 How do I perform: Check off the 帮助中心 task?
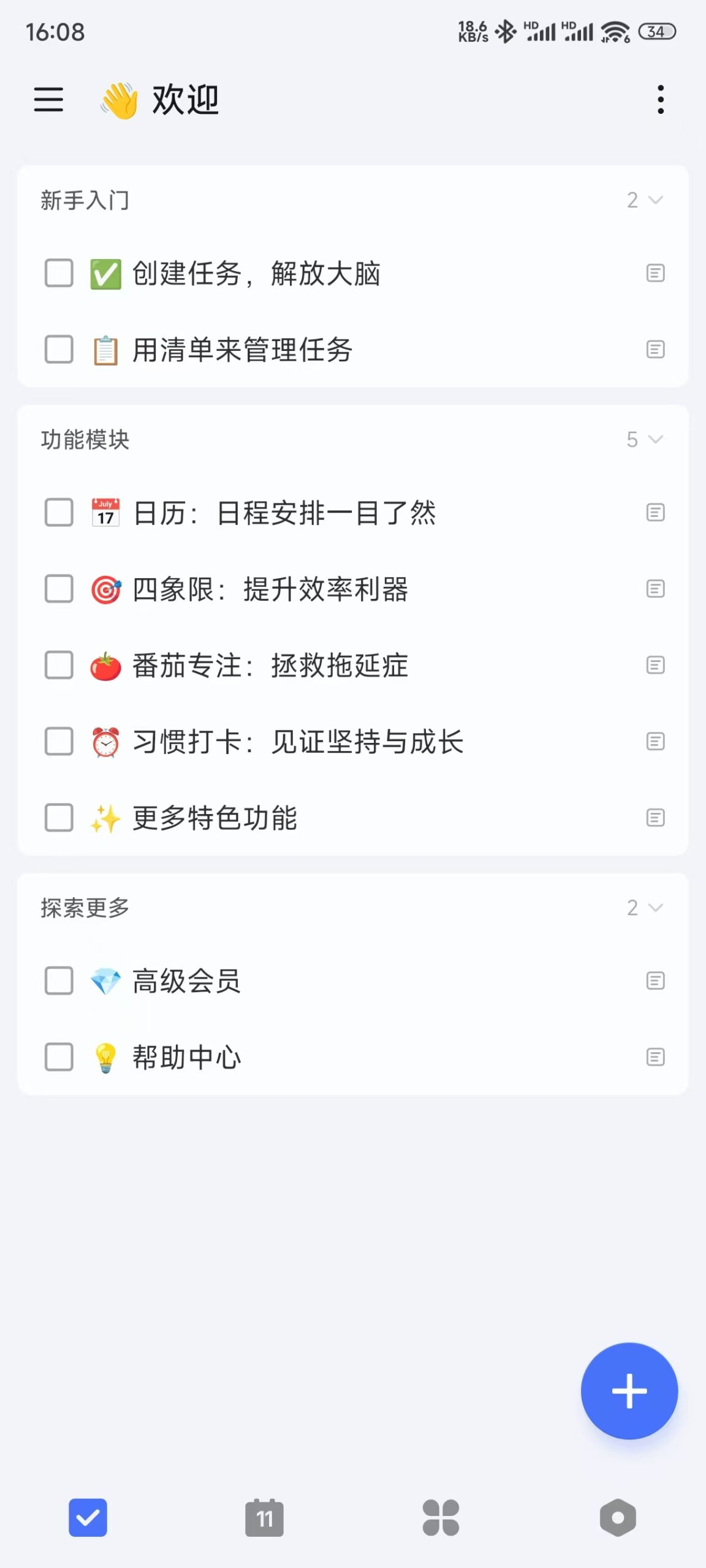[x=58, y=1055]
